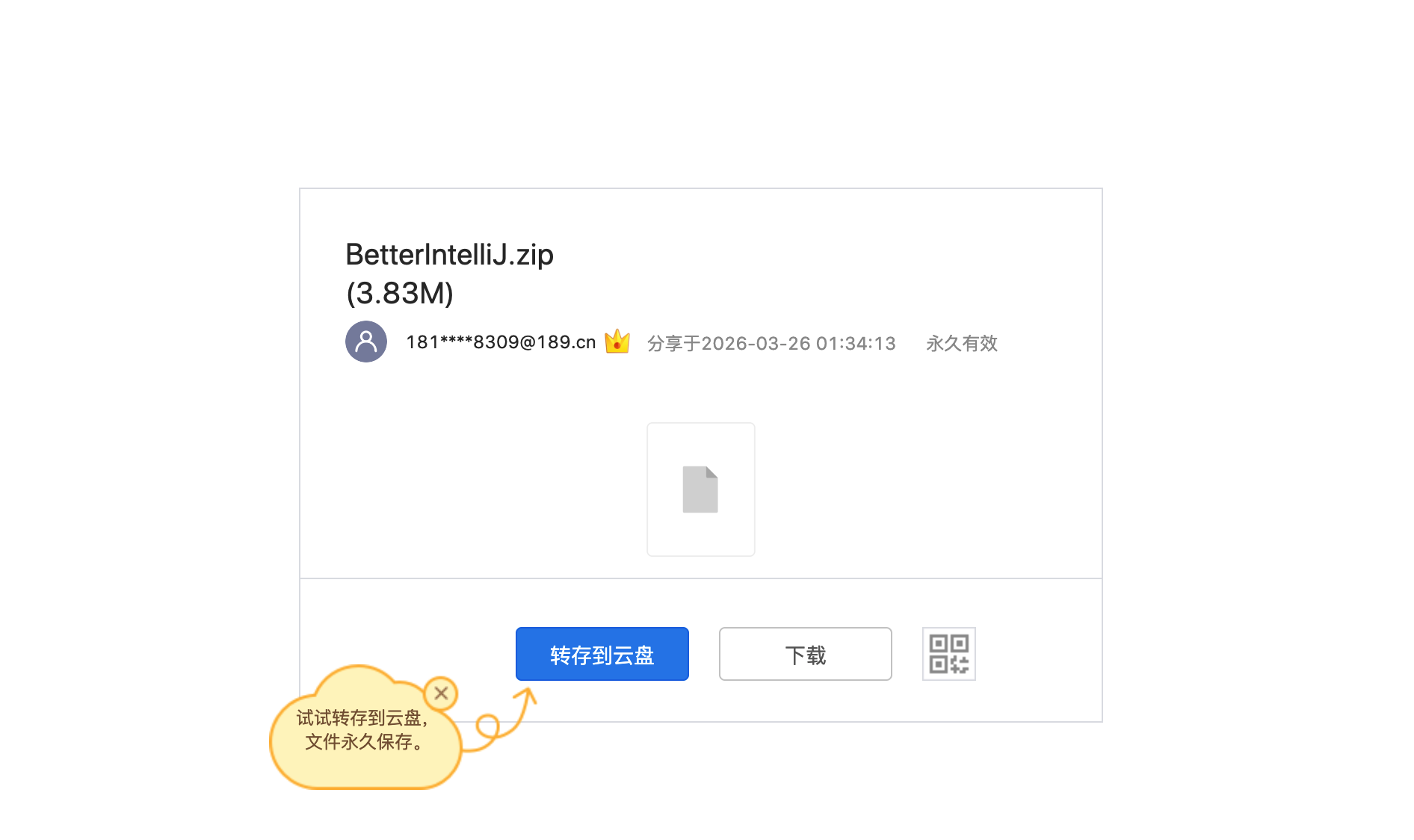The width and height of the screenshot is (1414, 840).
Task: Open the QR code icon button
Action: (x=948, y=654)
